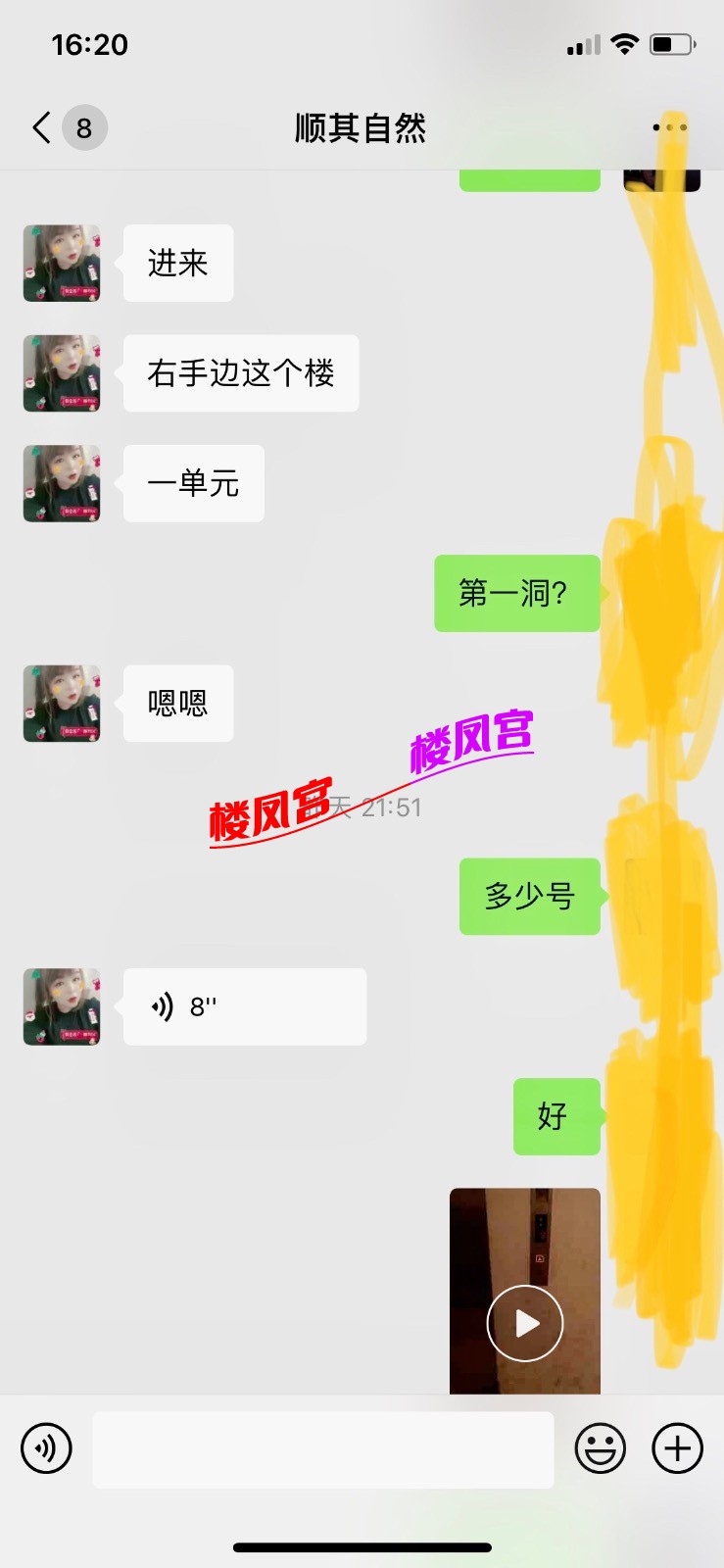
Task: Go back to the chat list
Action: tap(43, 127)
